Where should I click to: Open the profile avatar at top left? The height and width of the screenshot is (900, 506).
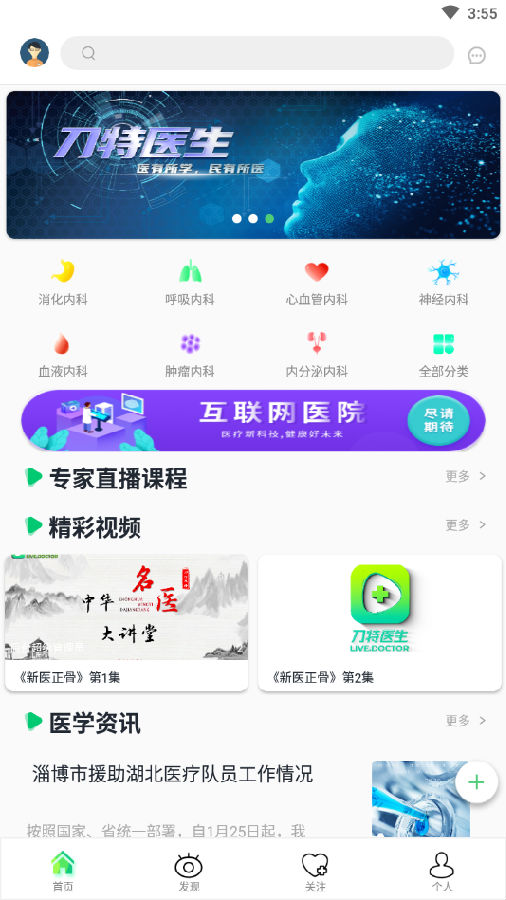[34, 53]
